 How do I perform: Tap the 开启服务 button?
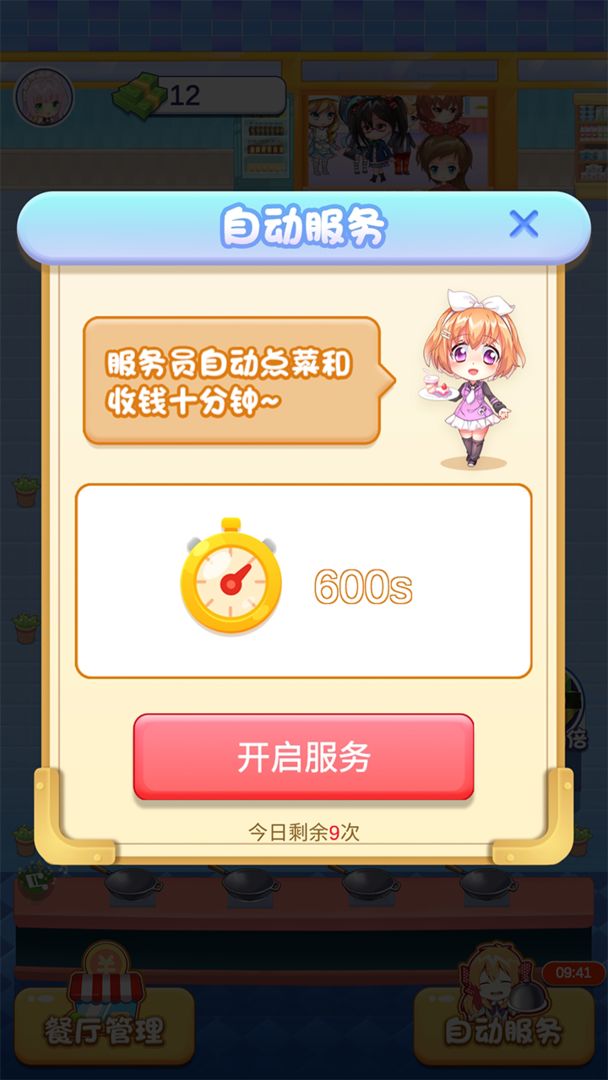pyautogui.click(x=303, y=757)
